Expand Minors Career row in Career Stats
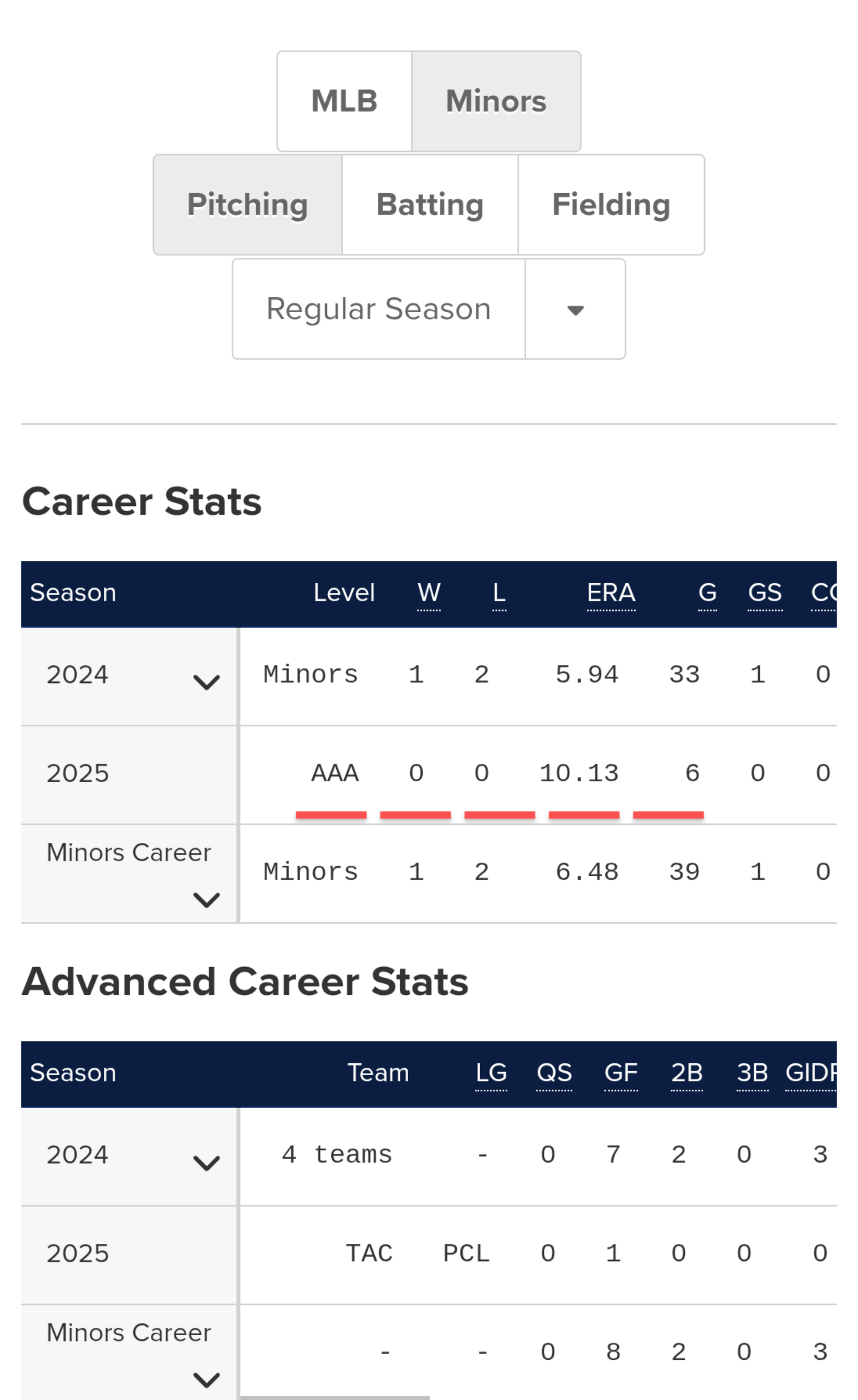Image resolution: width=858 pixels, height=1400 pixels. click(x=206, y=900)
